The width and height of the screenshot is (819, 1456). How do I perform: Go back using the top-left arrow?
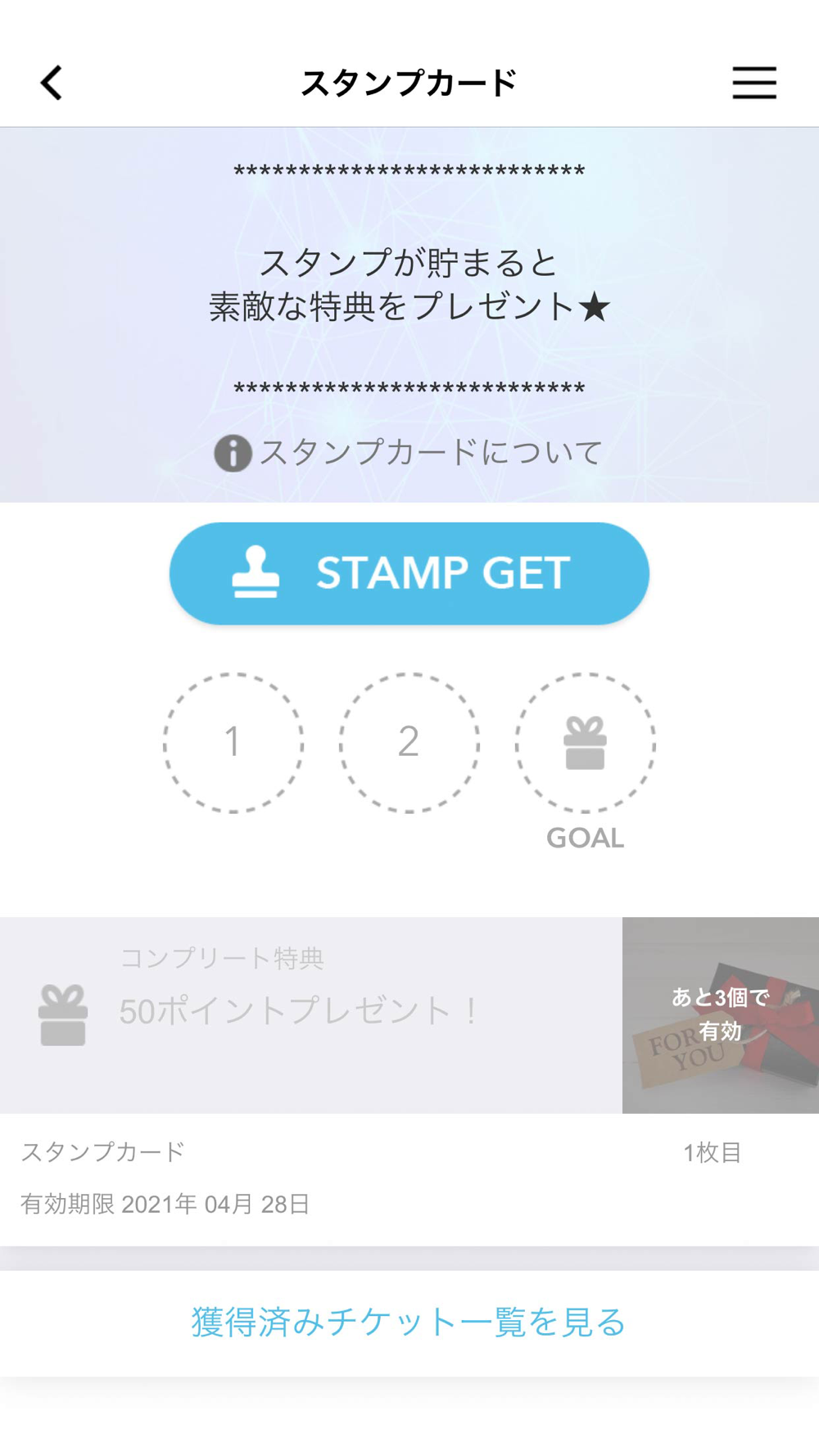click(52, 83)
